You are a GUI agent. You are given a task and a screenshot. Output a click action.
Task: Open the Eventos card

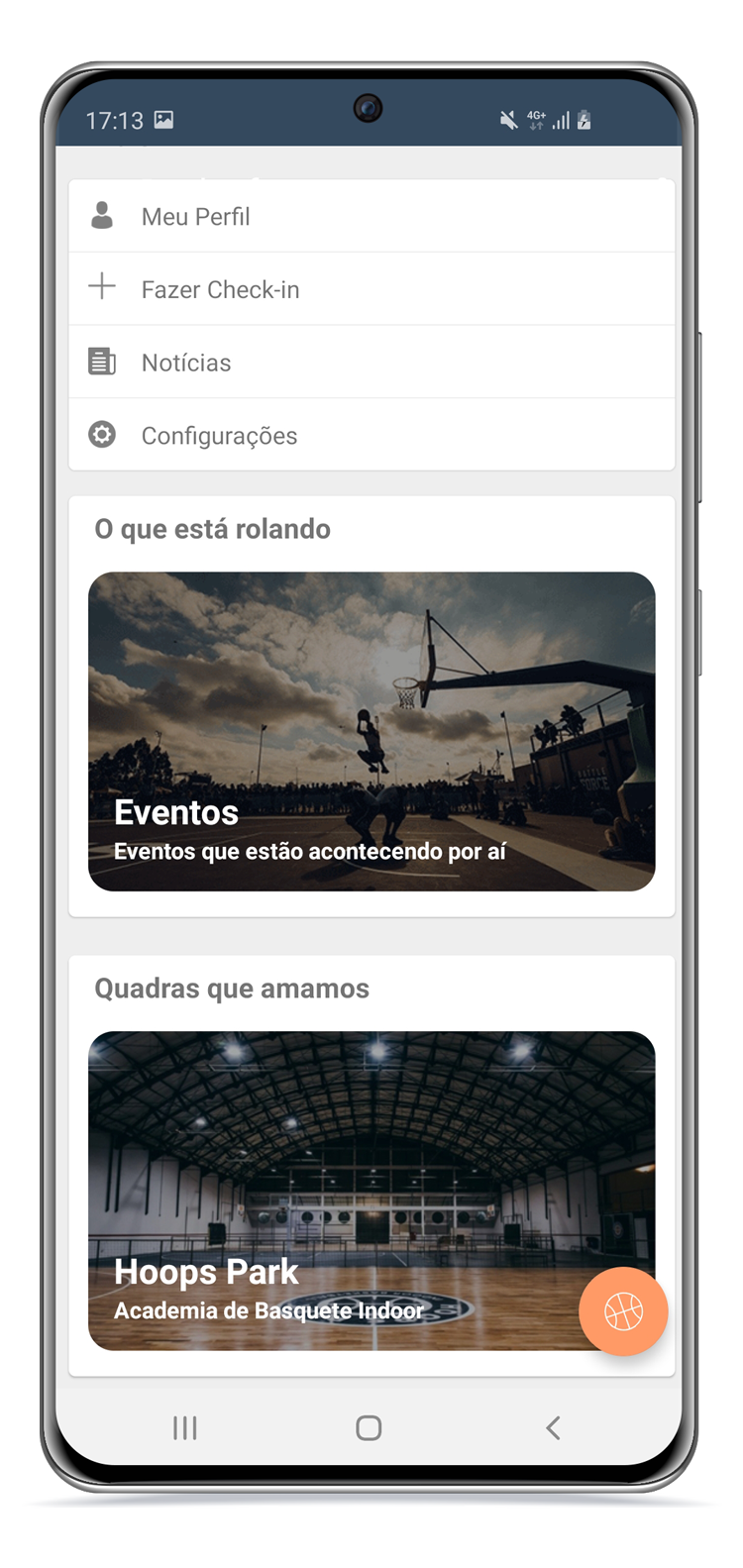point(371,731)
